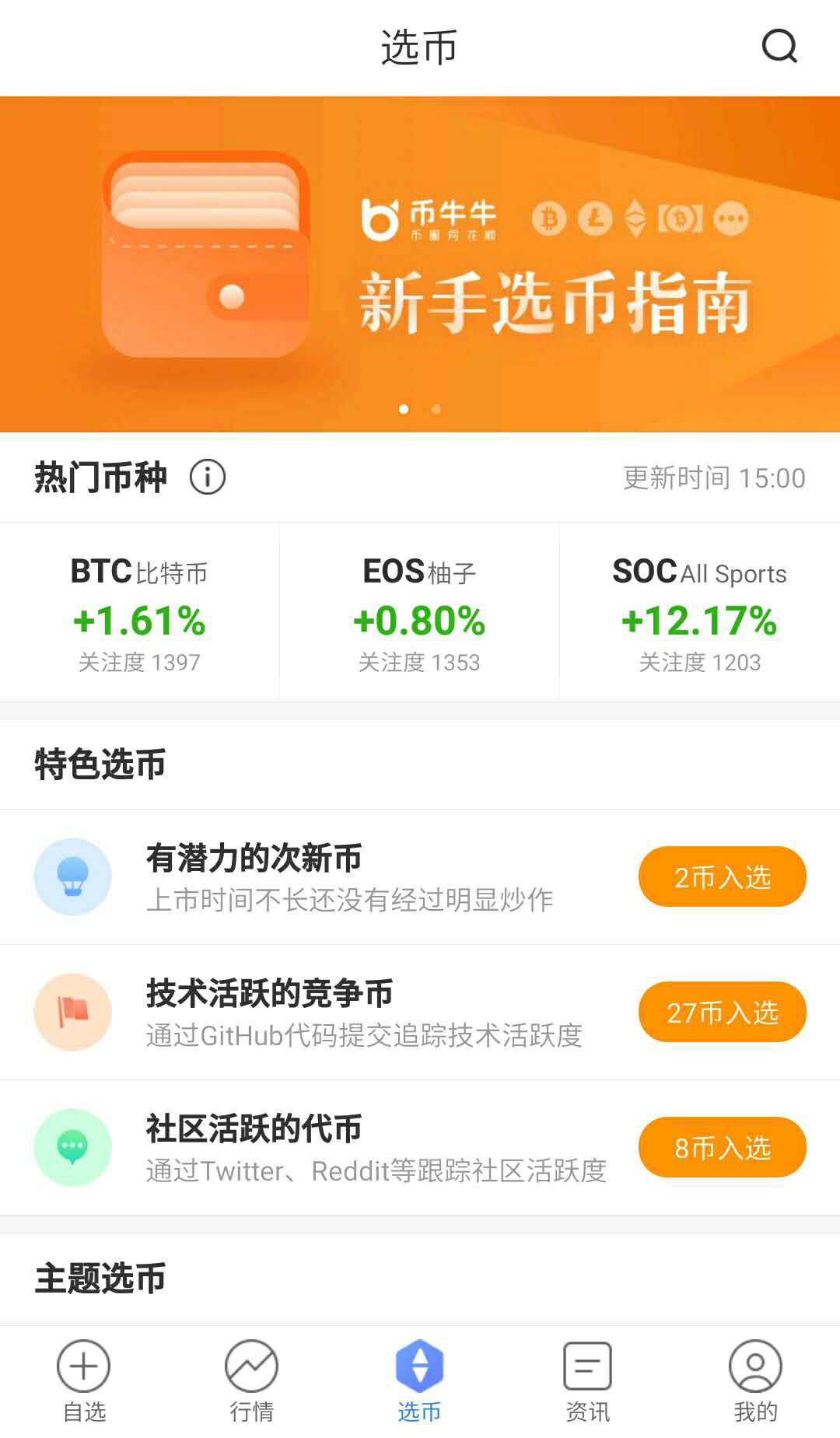Switch to the 自选 tab

click(84, 1380)
